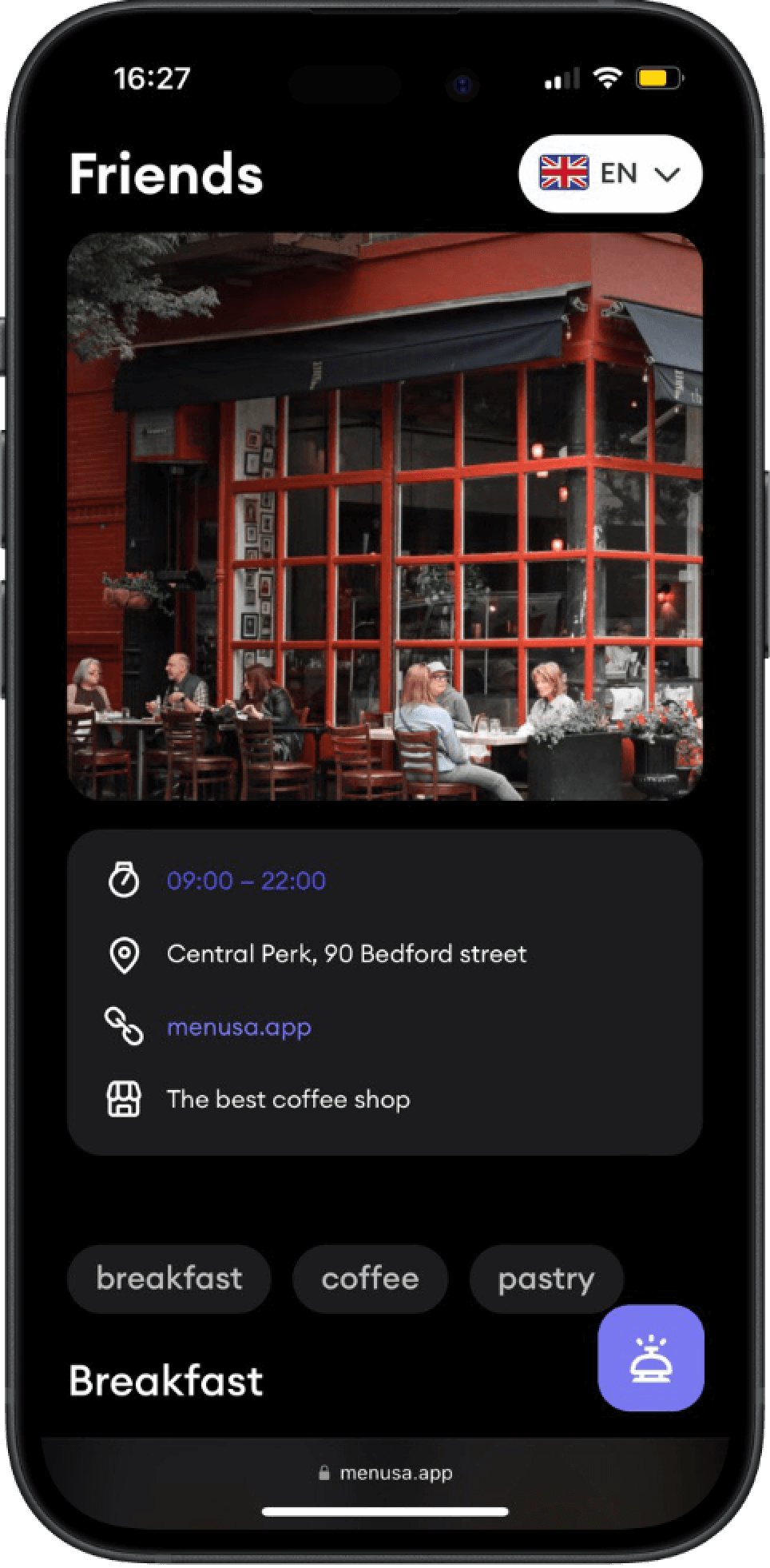Open the menusa.app website link
This screenshot has height=1568, width=770.
point(239,1026)
